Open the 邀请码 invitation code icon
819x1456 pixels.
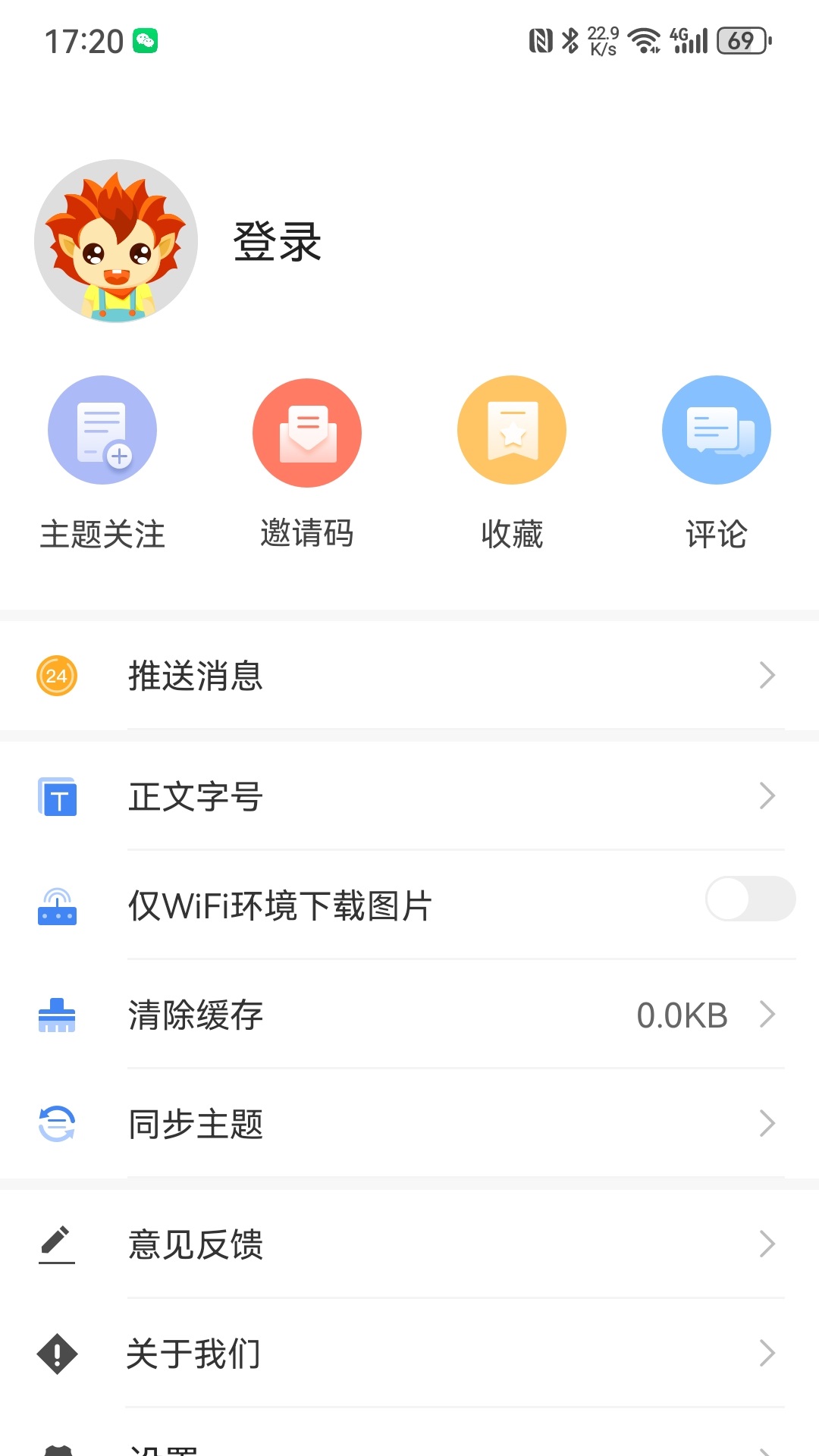click(x=306, y=431)
